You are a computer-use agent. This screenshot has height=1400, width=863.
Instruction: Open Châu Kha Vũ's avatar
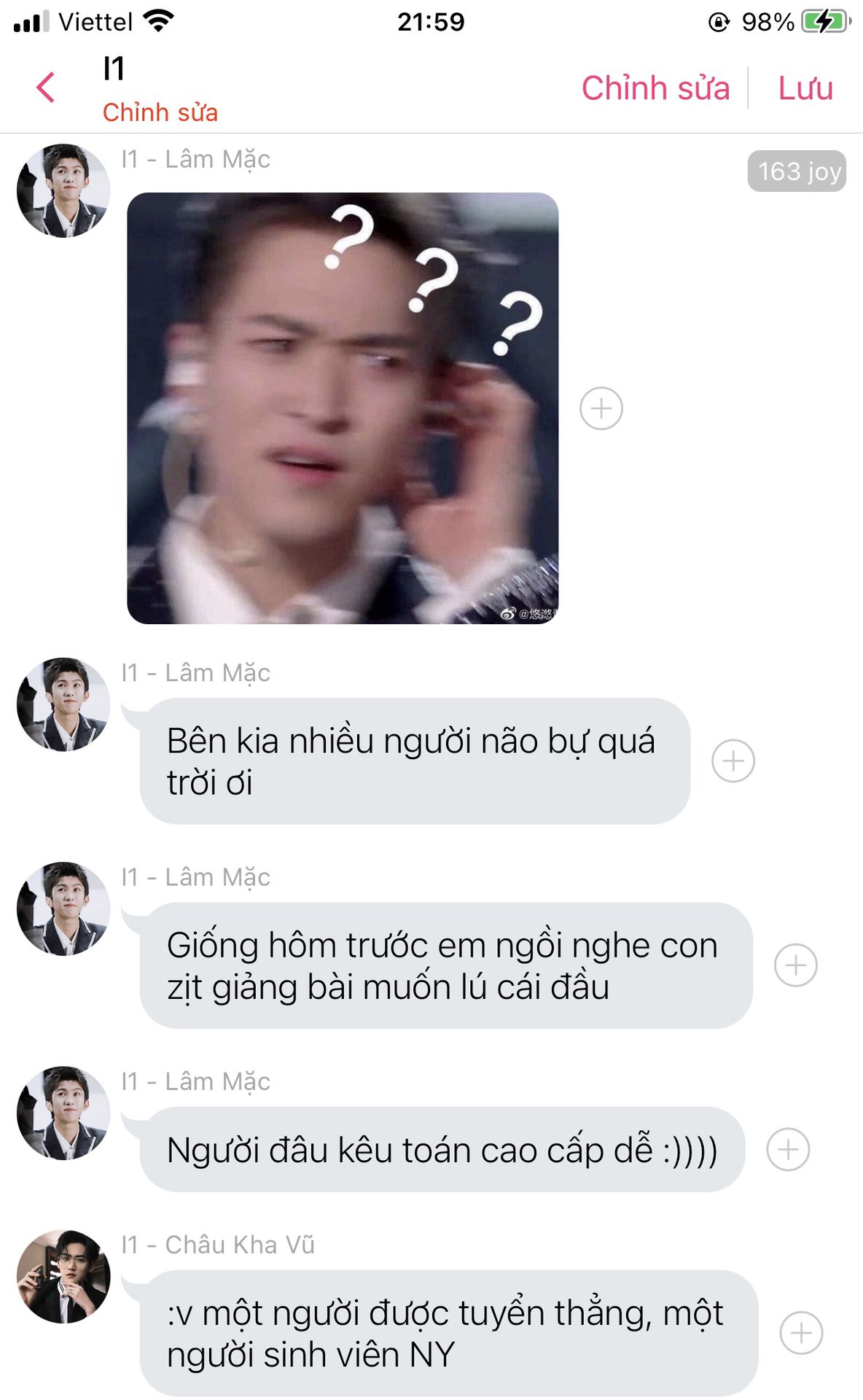click(x=63, y=1277)
